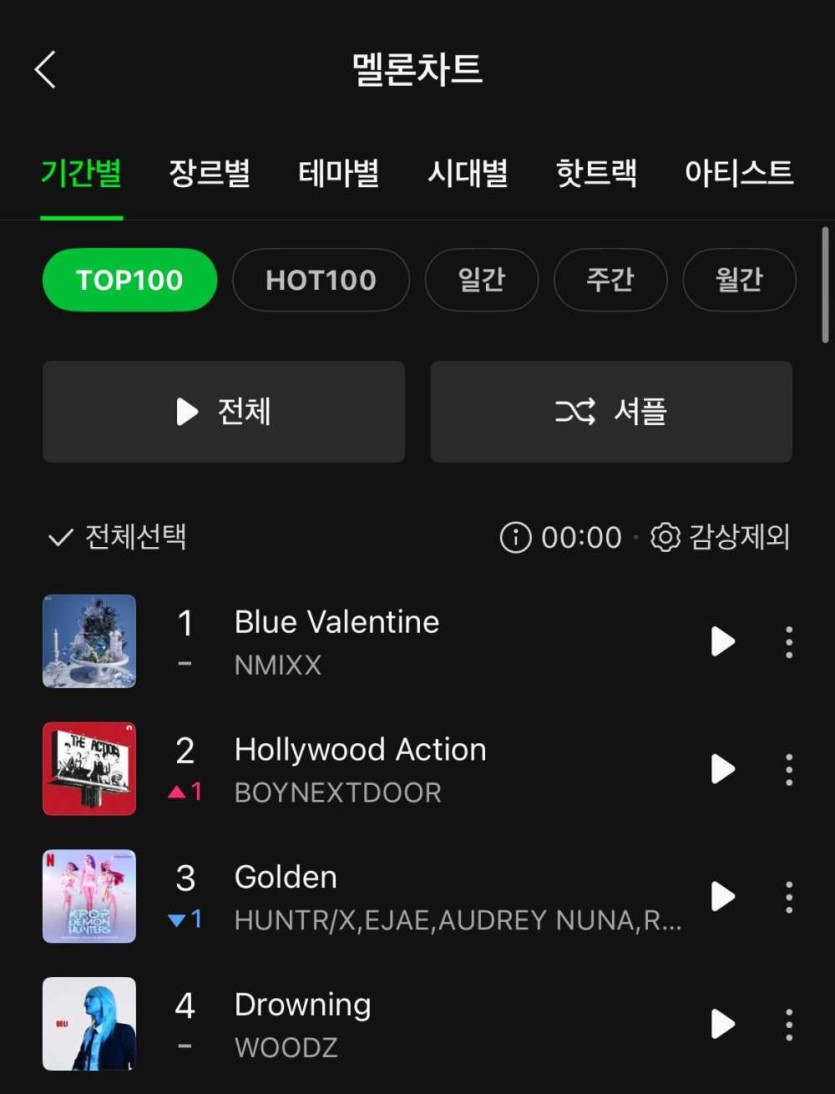
Task: Tap 전체선택 to select all songs
Action: point(117,538)
